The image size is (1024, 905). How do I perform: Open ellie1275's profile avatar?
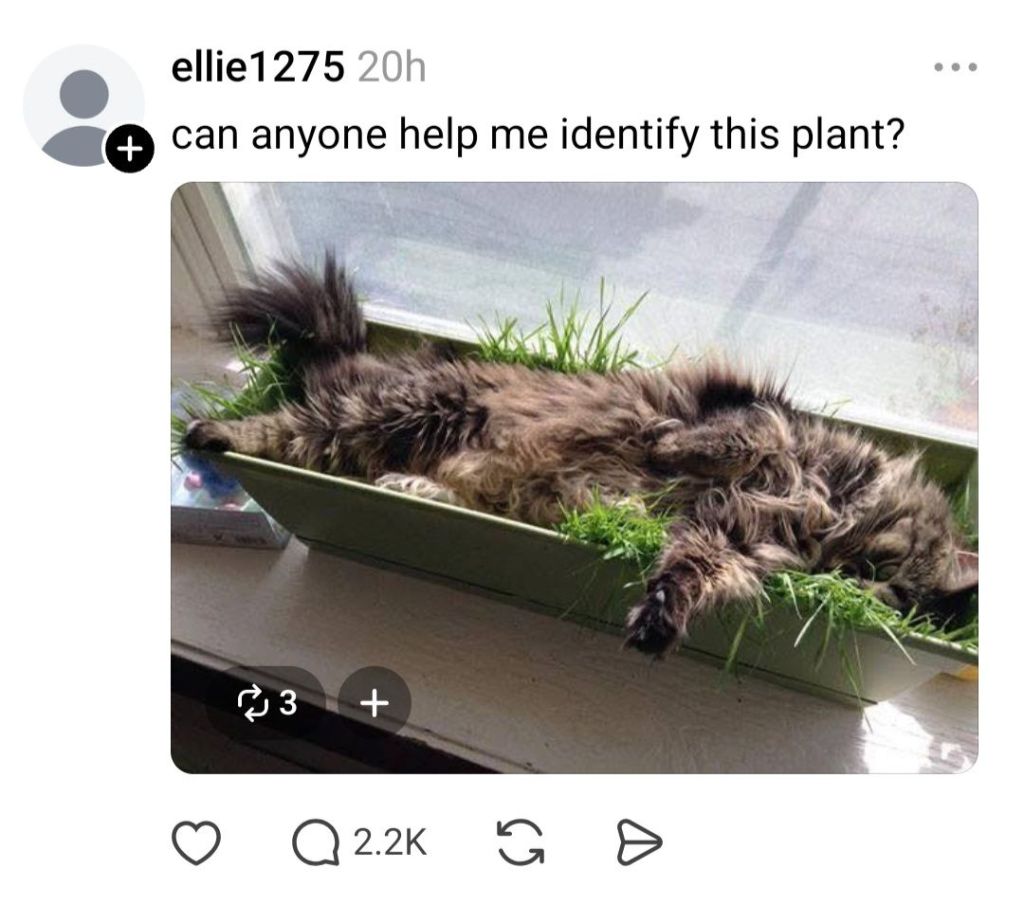click(82, 104)
